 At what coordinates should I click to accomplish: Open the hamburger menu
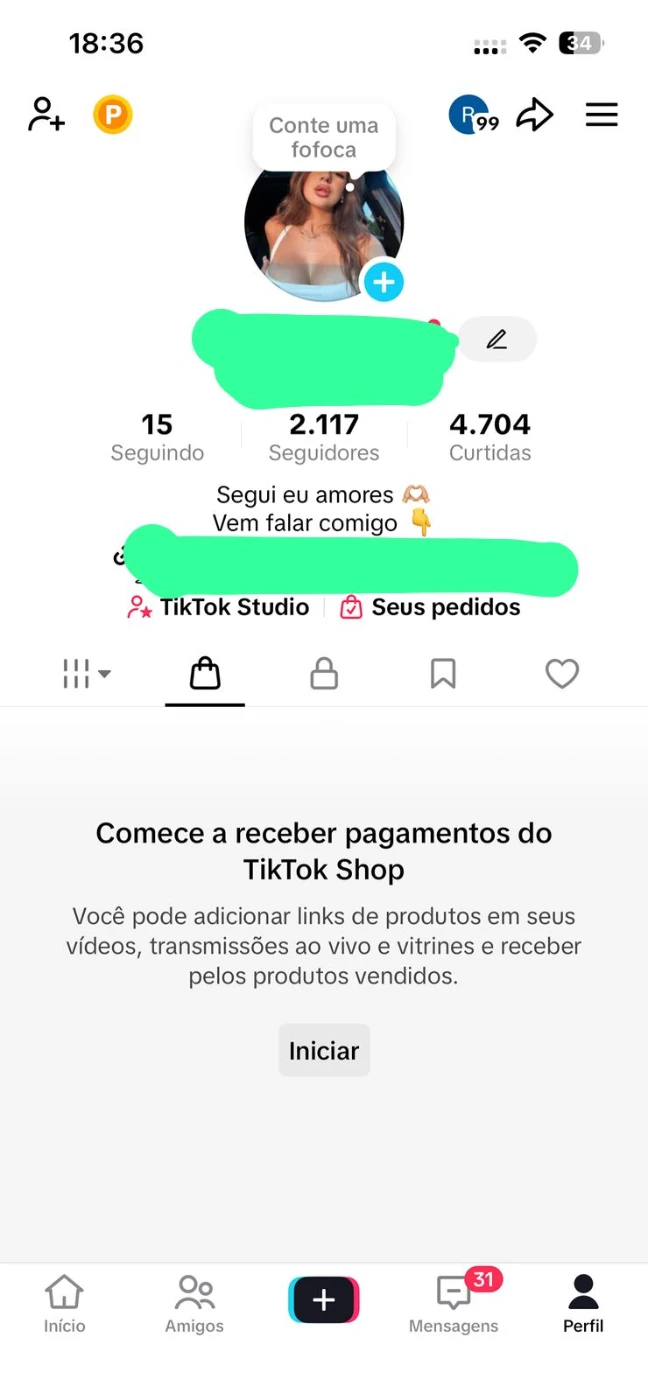602,115
